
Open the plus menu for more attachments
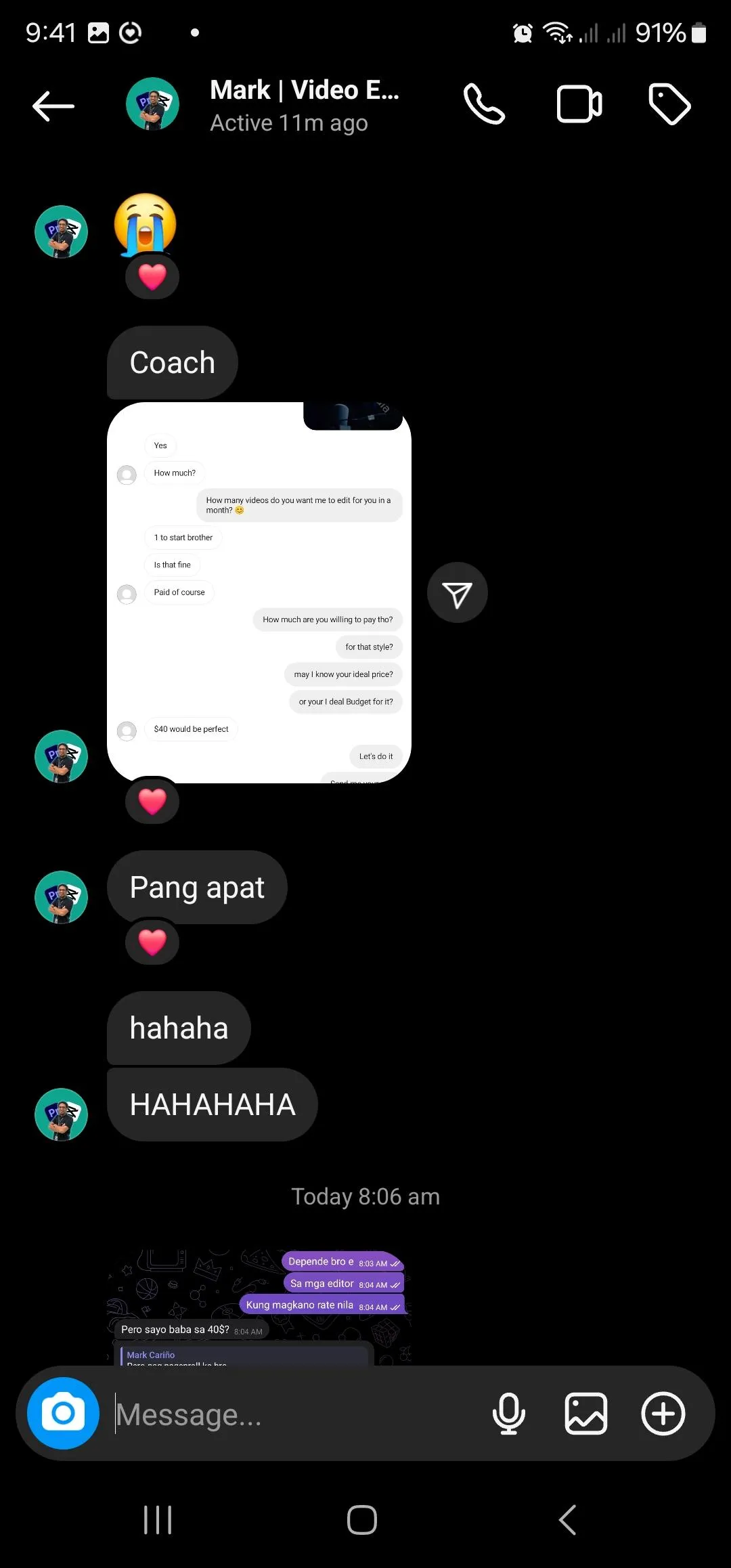click(663, 1414)
